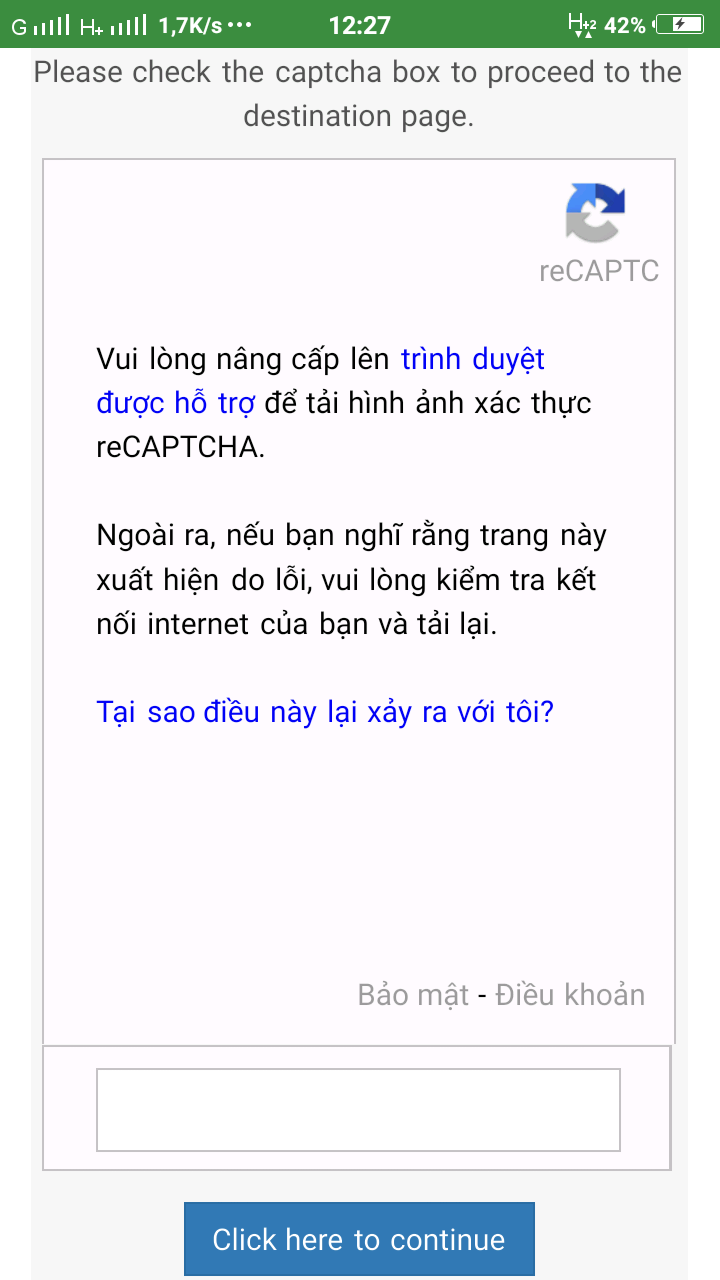The width and height of the screenshot is (720, 1280).
Task: Focus the empty text box below the captcha
Action: pos(358,1110)
